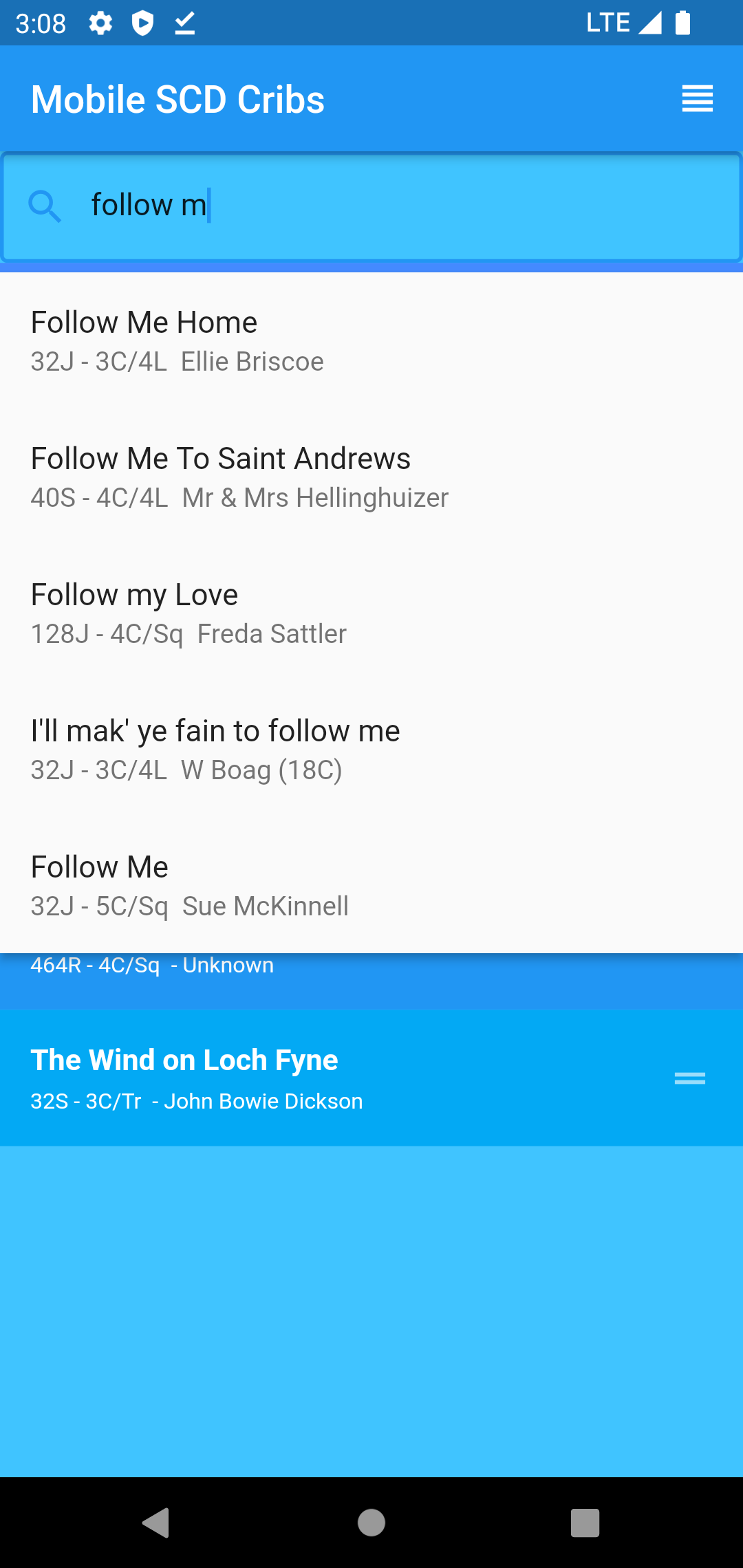Go back using the system back button
Screen dimensions: 743x1568
pos(156,1523)
